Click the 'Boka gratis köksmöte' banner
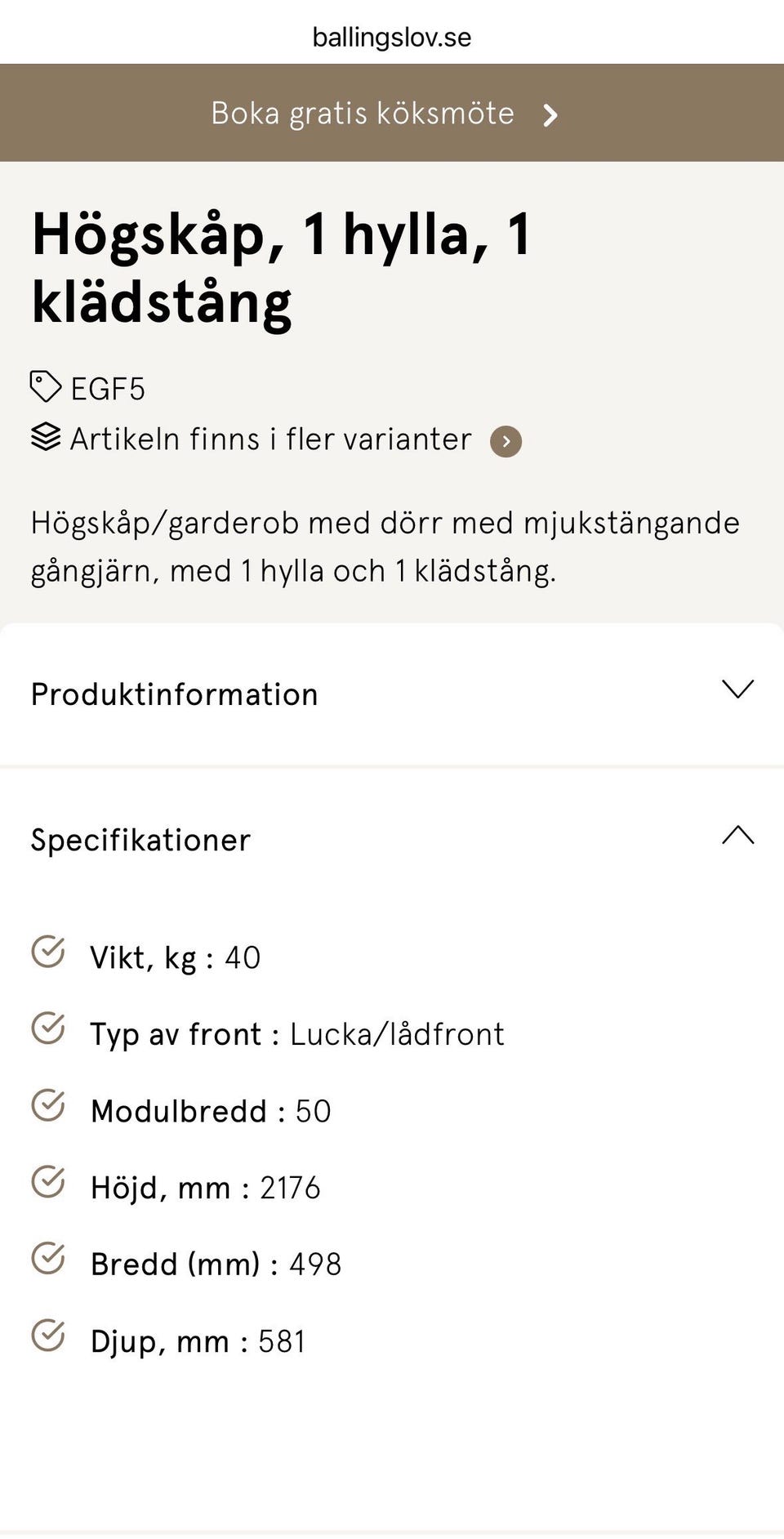Screen dimensions: 784x1539 (362, 113)
